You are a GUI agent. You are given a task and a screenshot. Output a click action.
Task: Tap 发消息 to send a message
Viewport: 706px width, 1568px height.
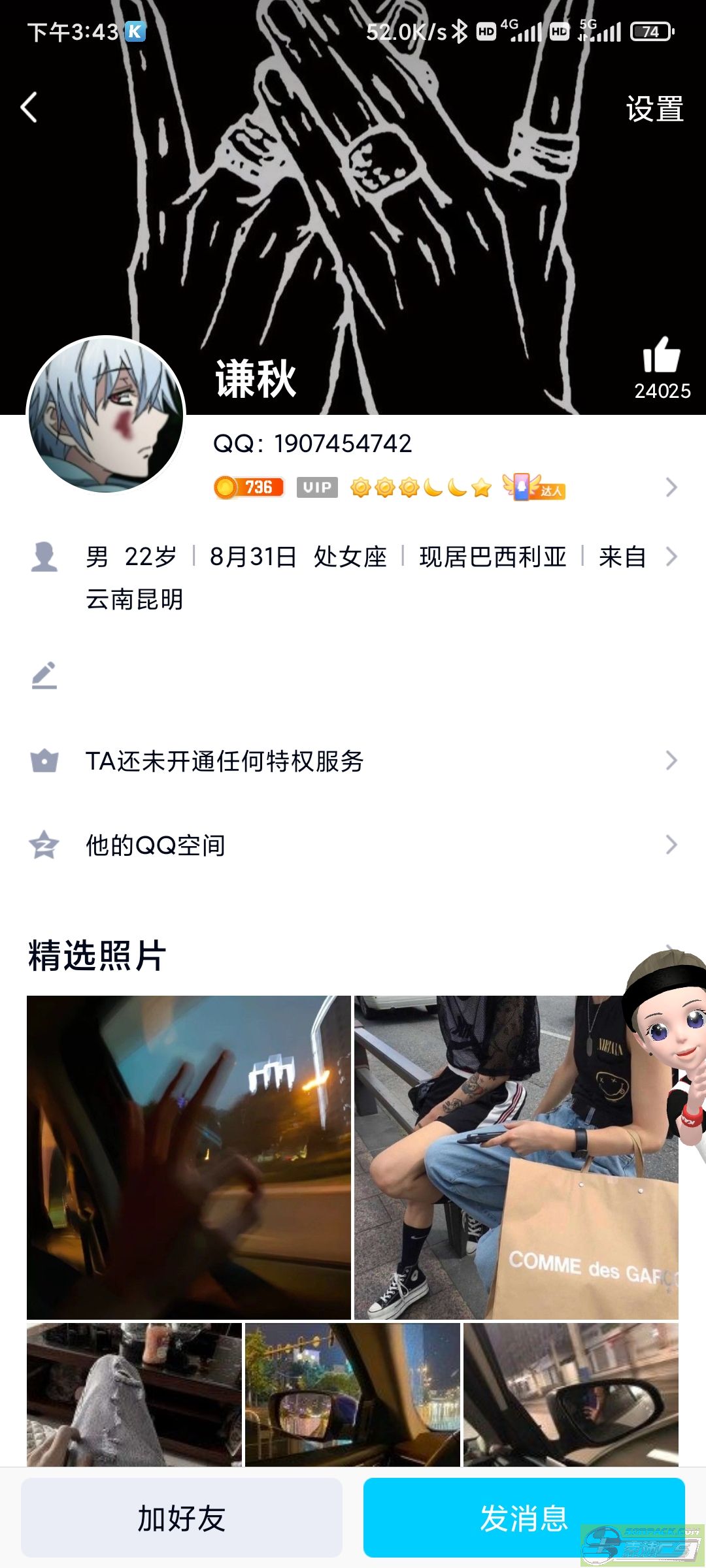(x=524, y=1518)
